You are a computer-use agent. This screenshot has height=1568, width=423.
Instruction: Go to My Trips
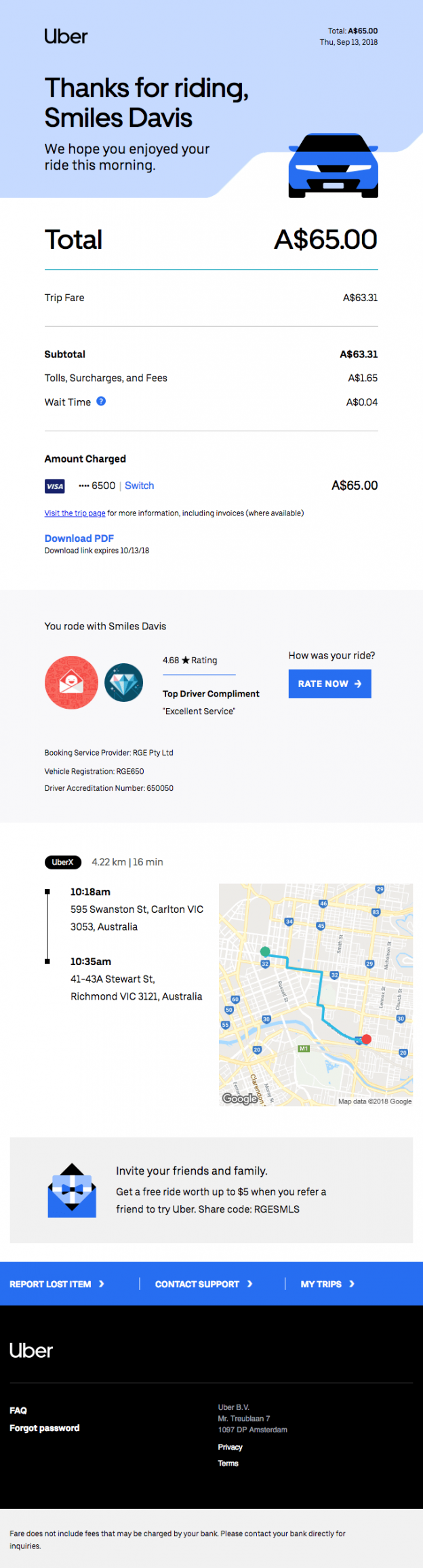tap(327, 1284)
